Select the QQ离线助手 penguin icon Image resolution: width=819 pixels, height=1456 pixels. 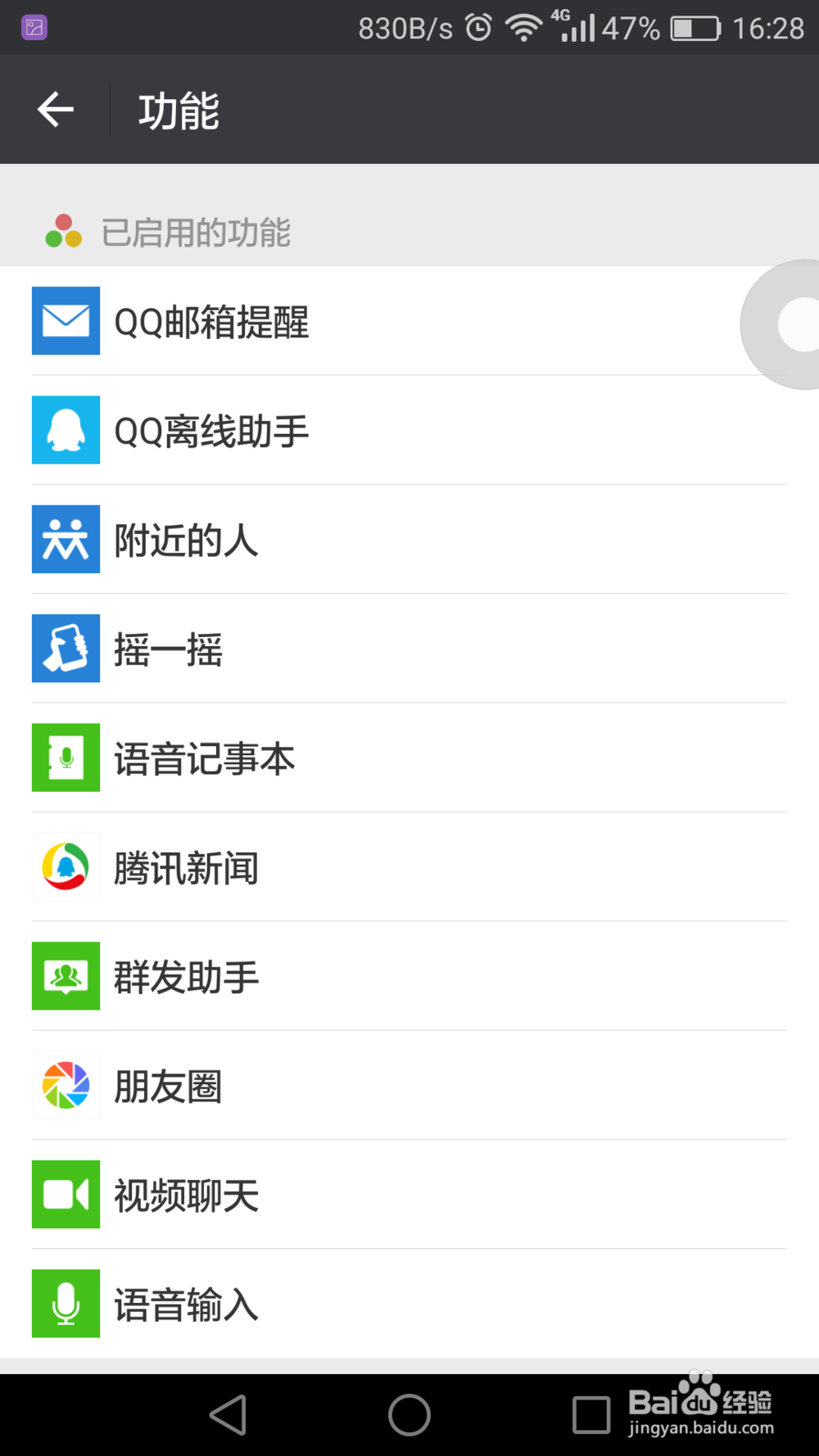click(66, 431)
